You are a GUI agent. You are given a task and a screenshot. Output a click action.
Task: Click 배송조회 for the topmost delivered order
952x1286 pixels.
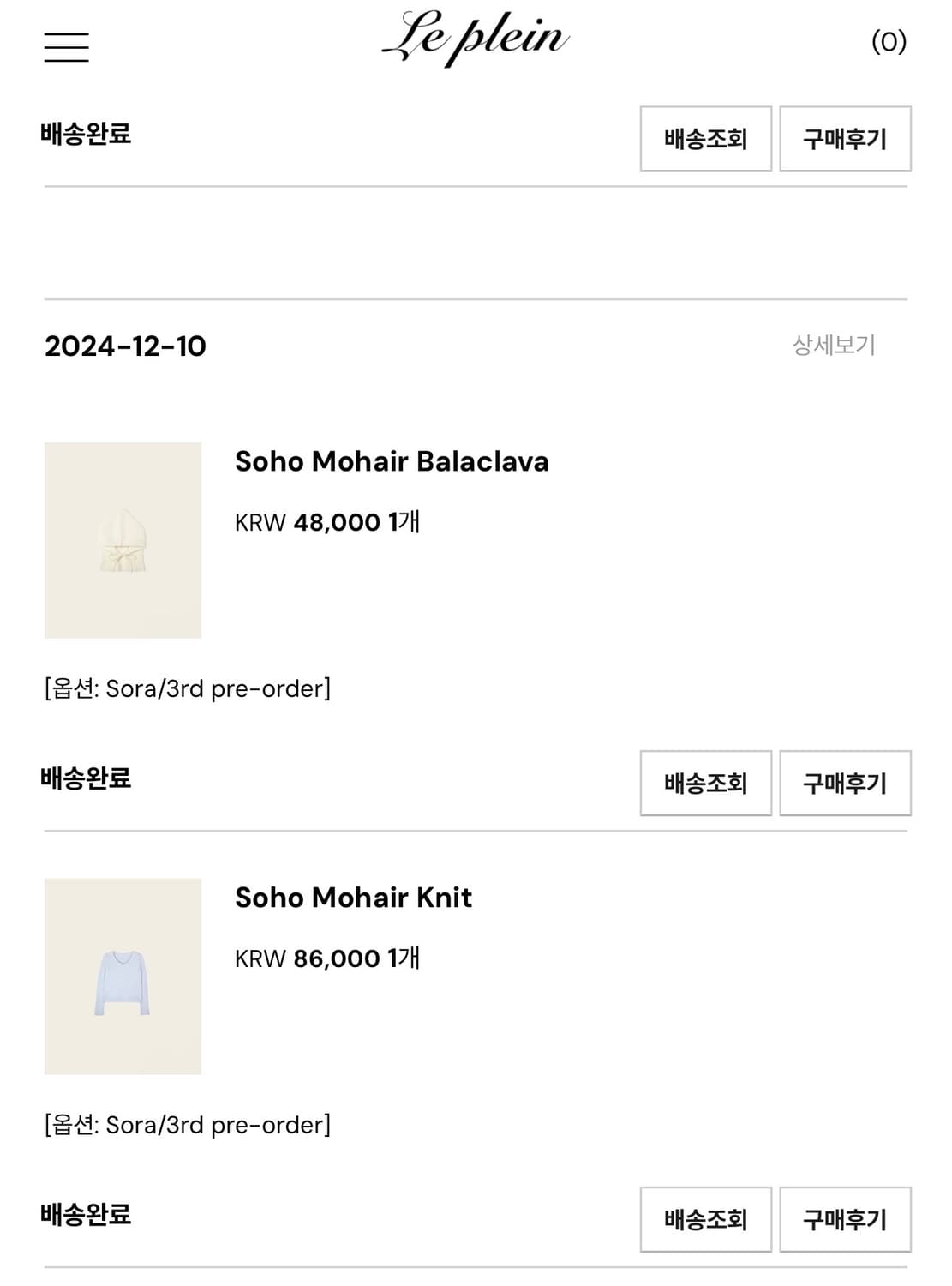click(705, 139)
